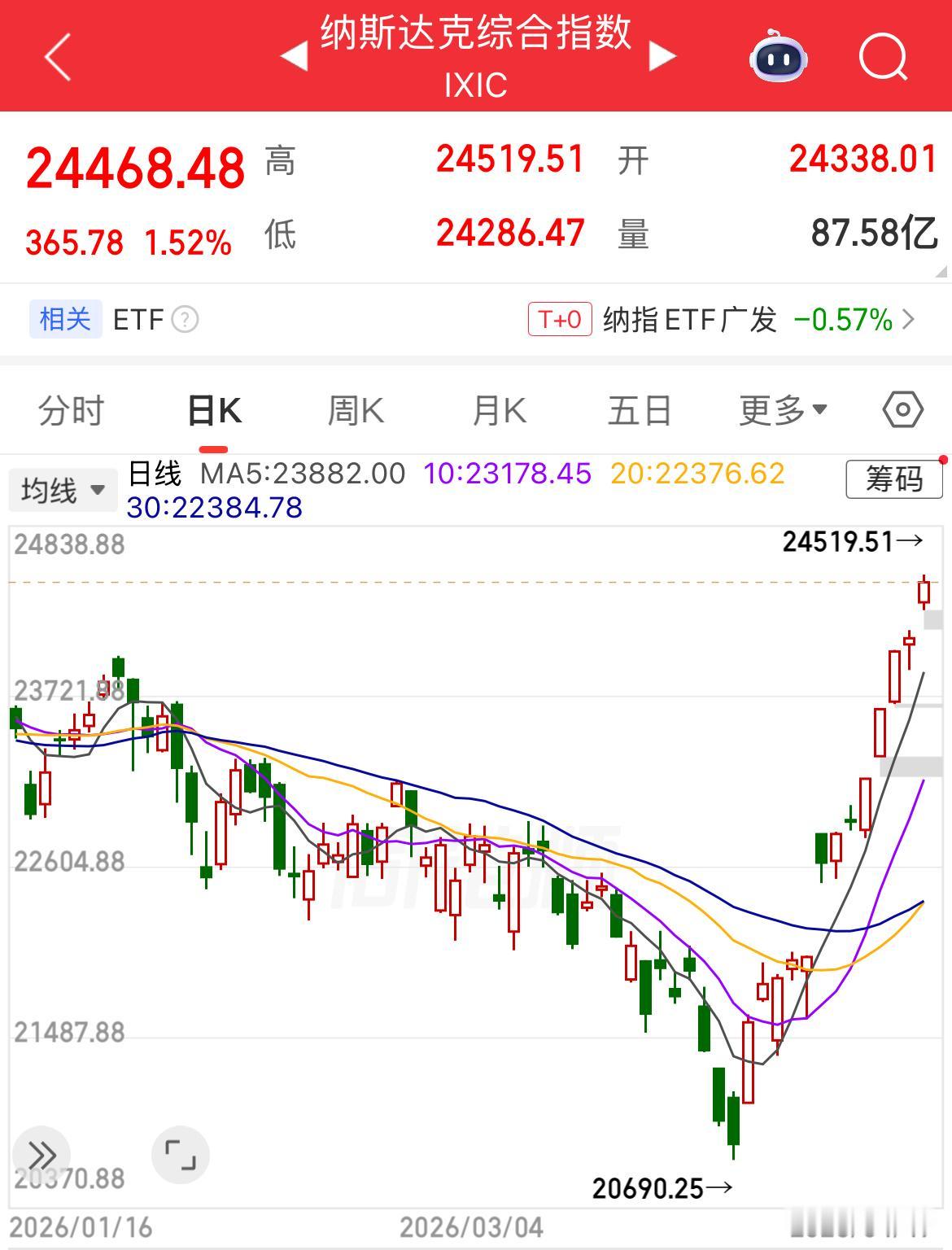Viewport: 952px width, 1250px height.
Task: Open the search magnifier icon
Action: click(887, 59)
